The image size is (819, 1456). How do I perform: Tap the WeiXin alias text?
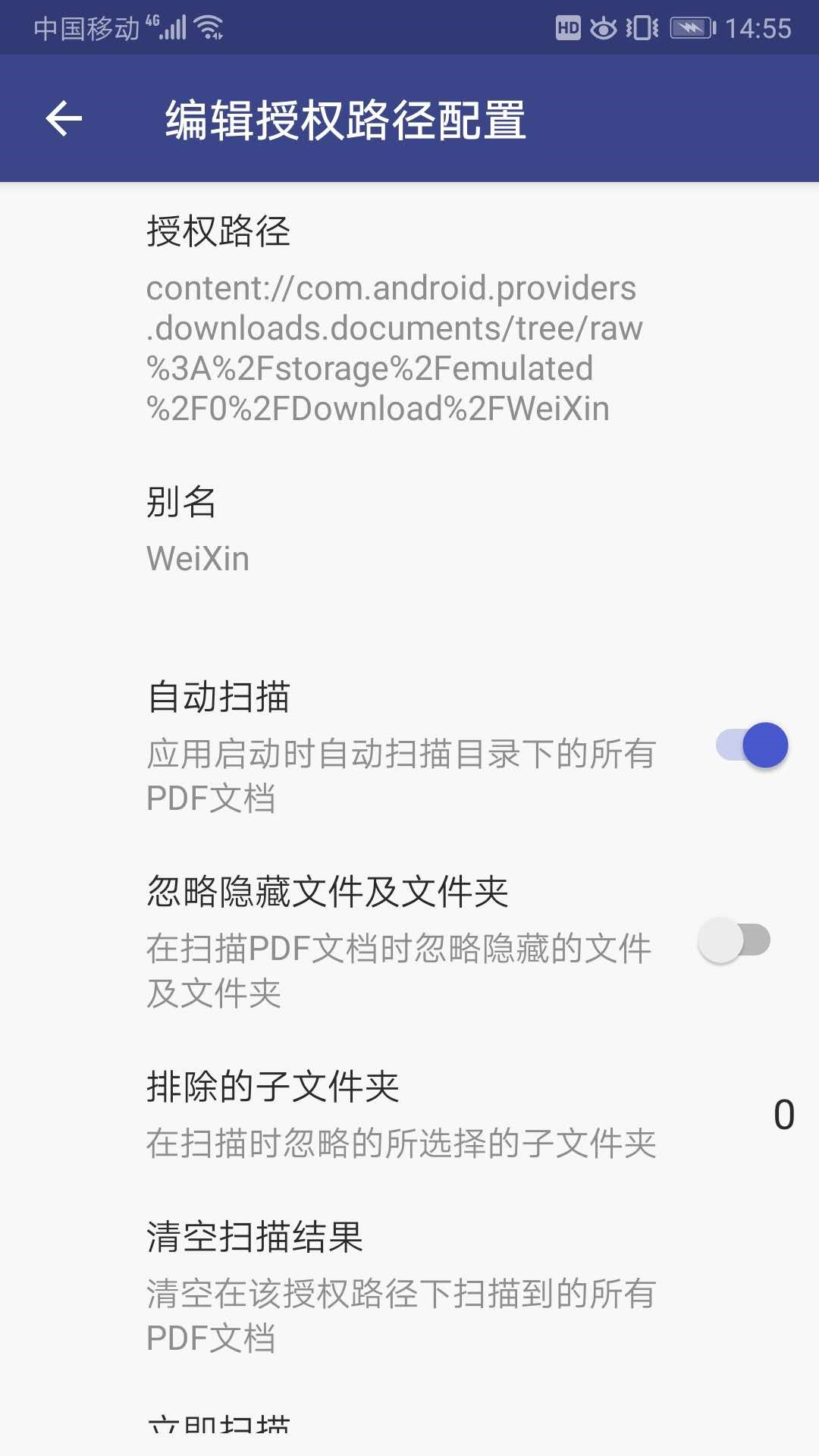pyautogui.click(x=199, y=559)
